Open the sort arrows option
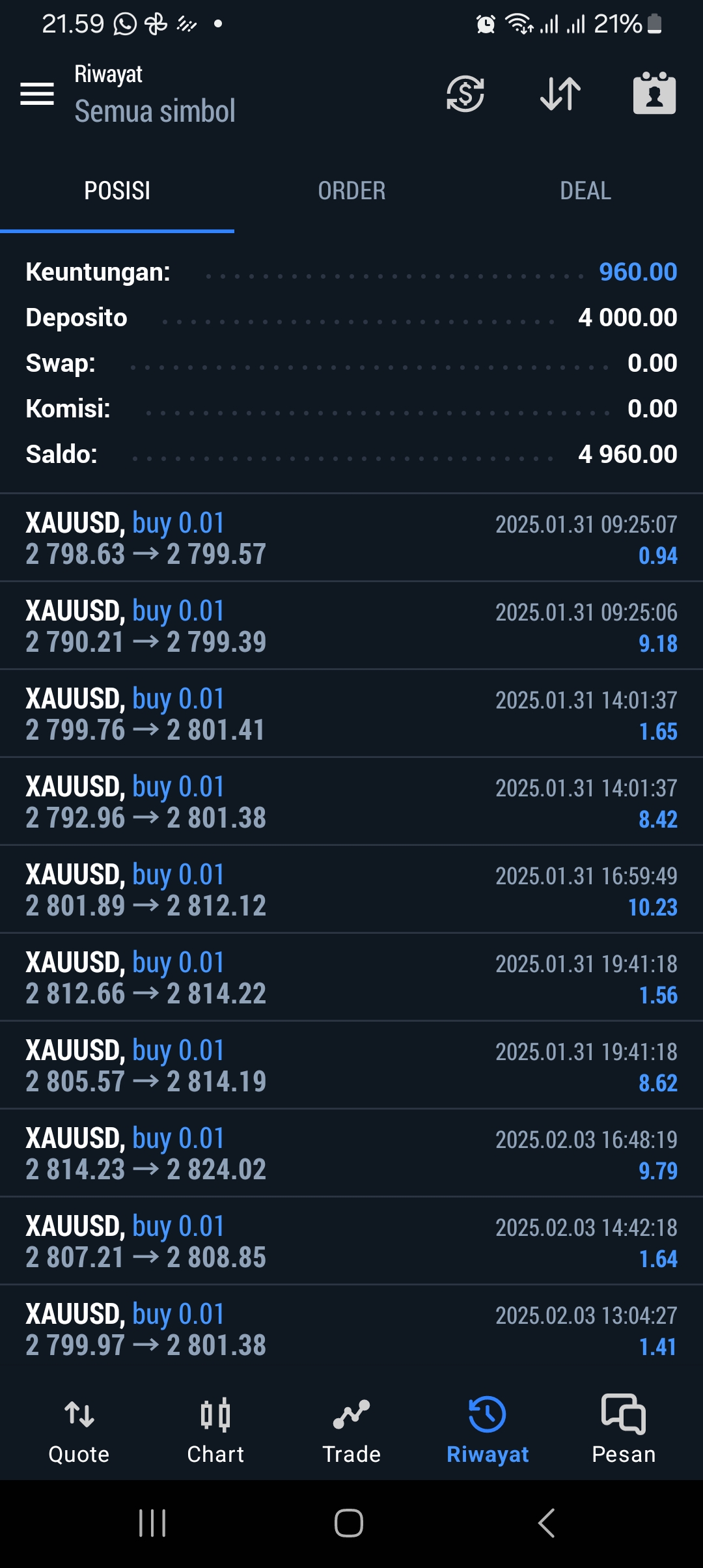Viewport: 703px width, 1568px height. tap(560, 94)
